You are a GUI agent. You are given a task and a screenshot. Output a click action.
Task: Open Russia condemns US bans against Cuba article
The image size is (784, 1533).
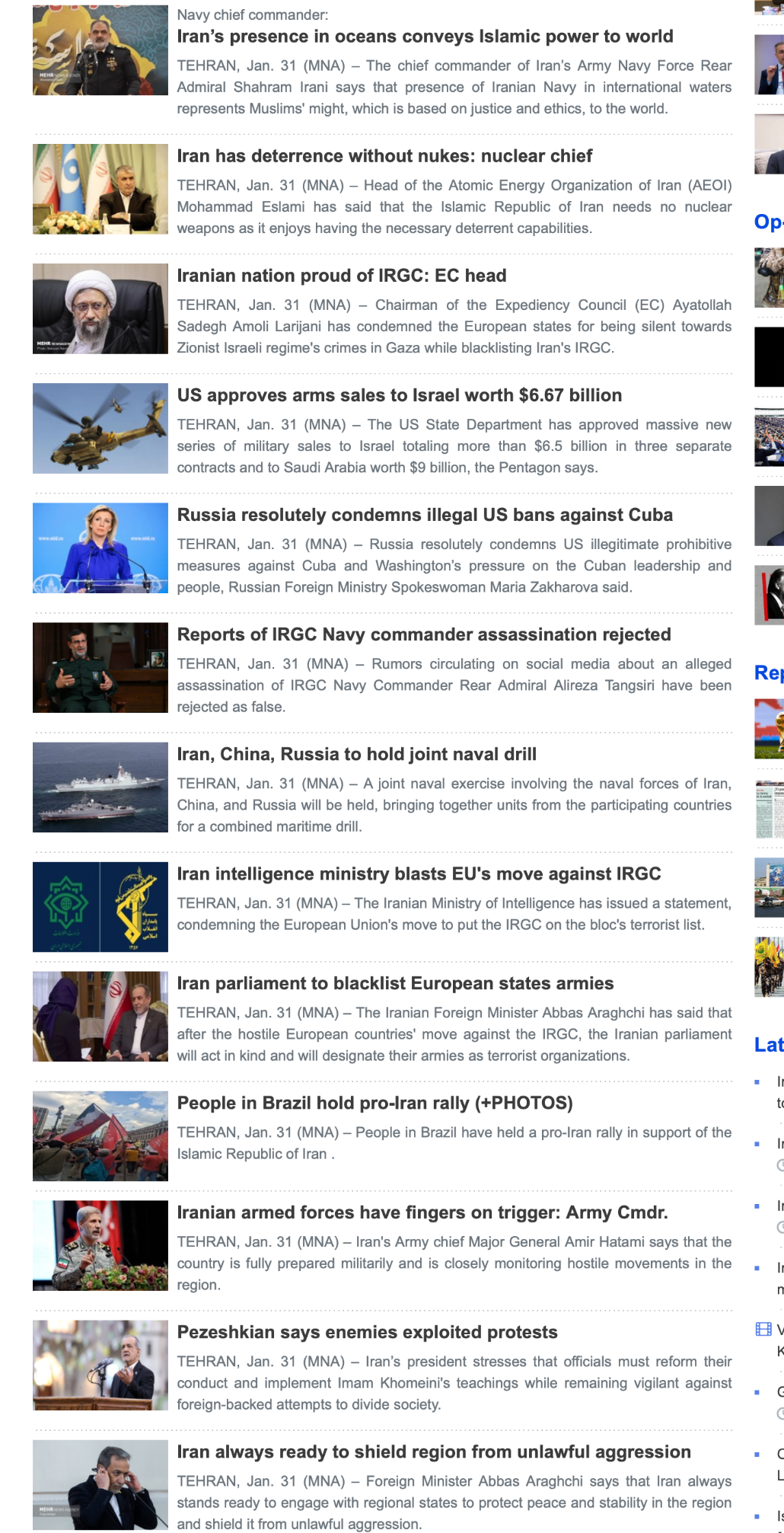click(x=424, y=515)
